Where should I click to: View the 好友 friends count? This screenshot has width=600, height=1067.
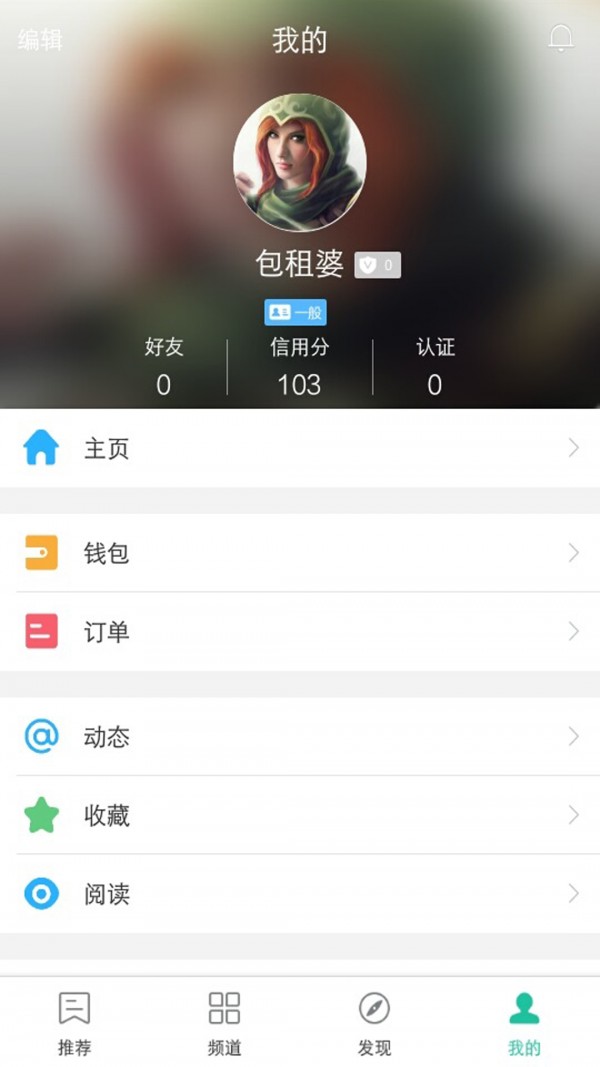pos(164,366)
